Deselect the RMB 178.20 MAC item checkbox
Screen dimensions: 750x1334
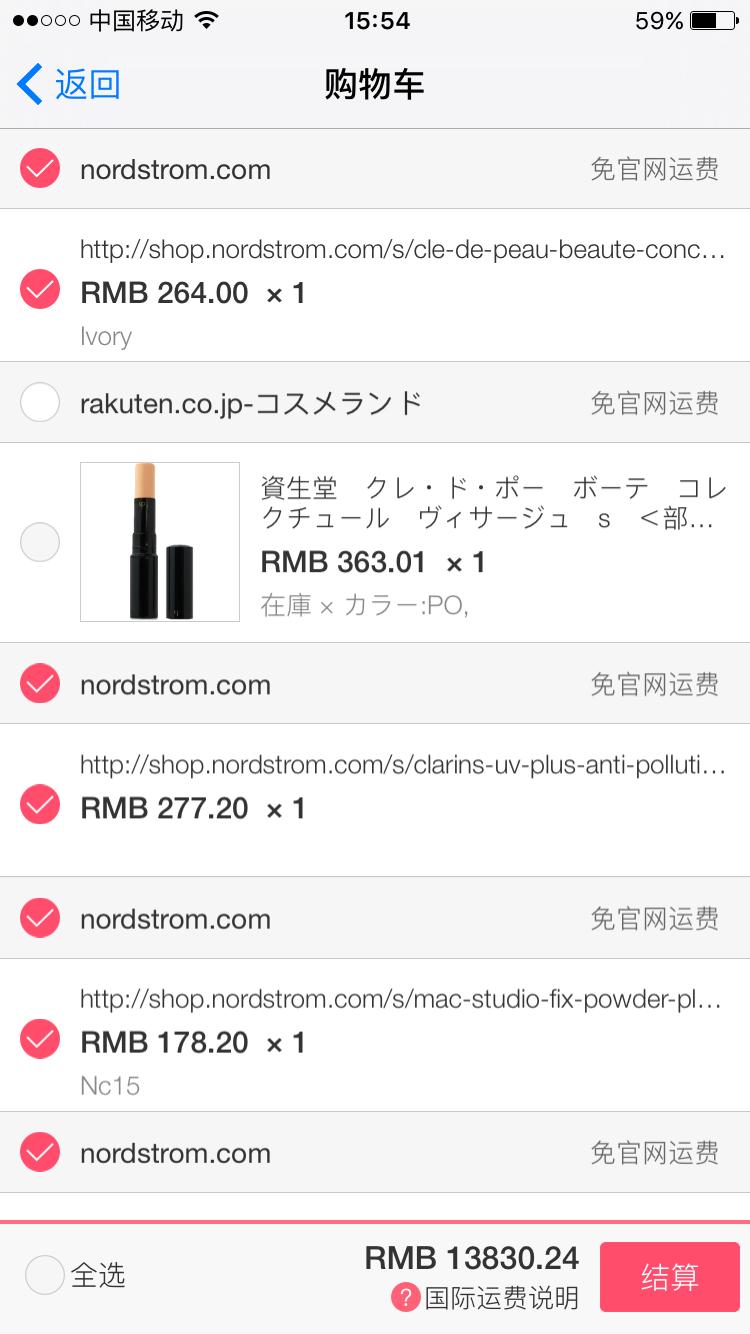(x=39, y=1038)
